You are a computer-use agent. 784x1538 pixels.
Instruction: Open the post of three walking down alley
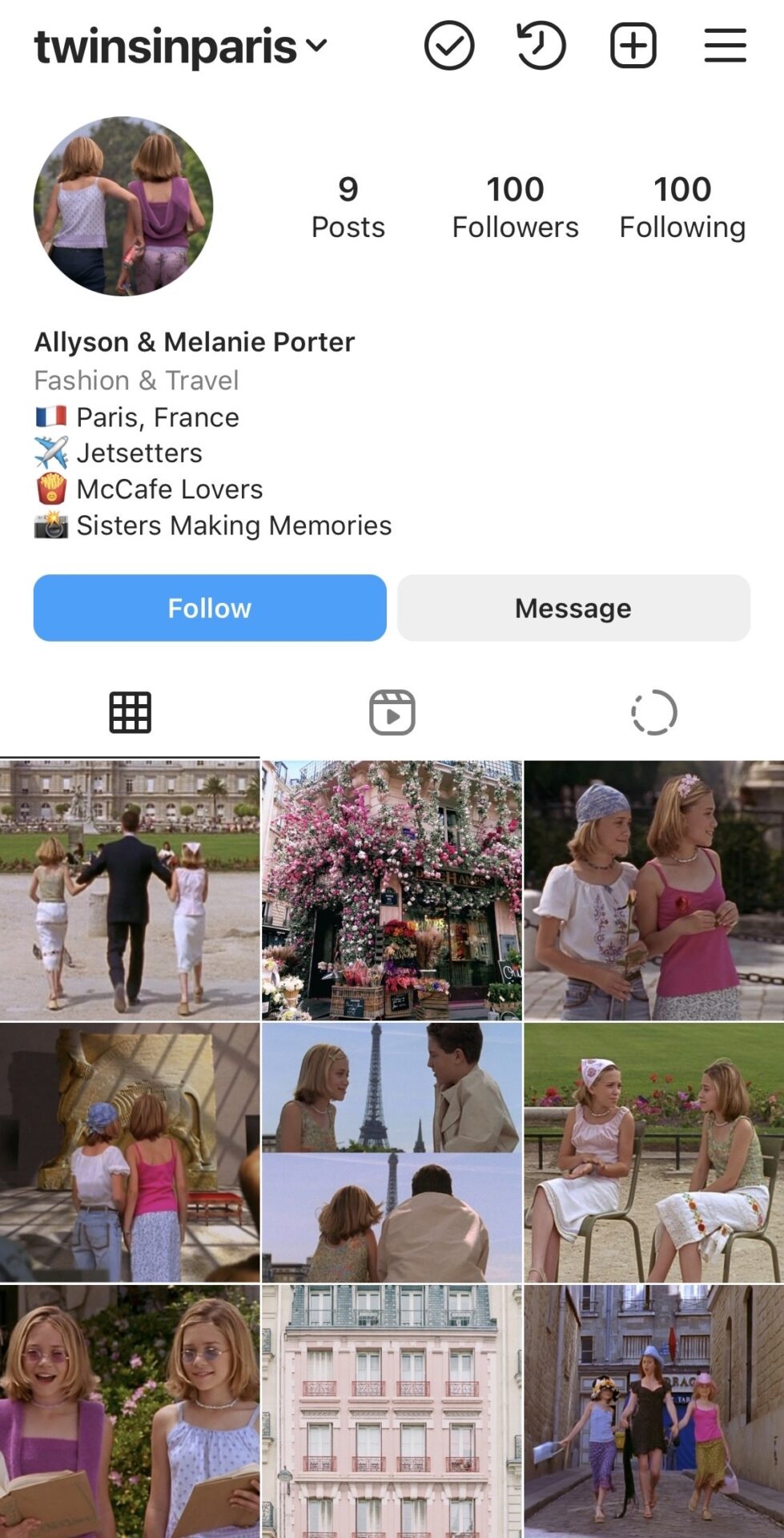tap(653, 1411)
